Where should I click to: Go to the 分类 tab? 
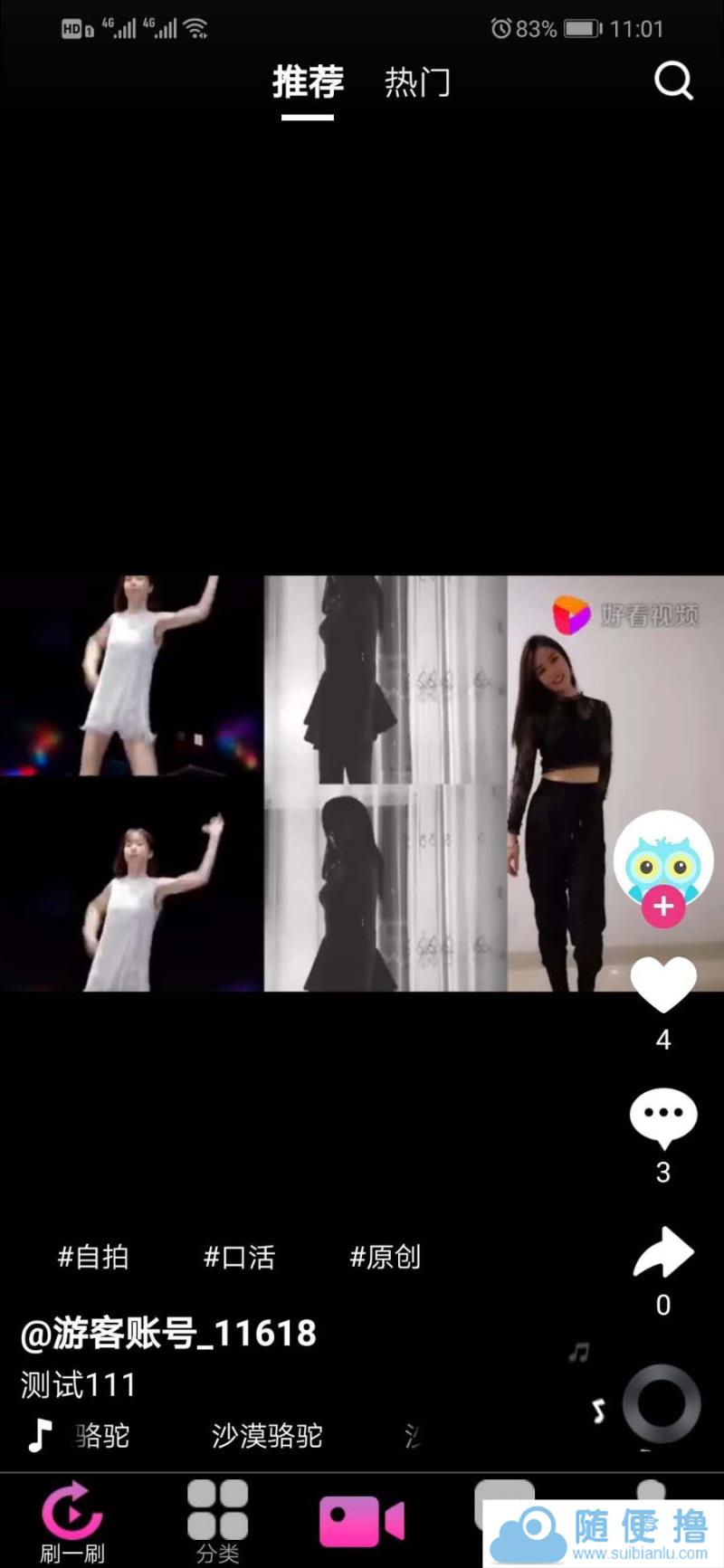coord(217,1520)
